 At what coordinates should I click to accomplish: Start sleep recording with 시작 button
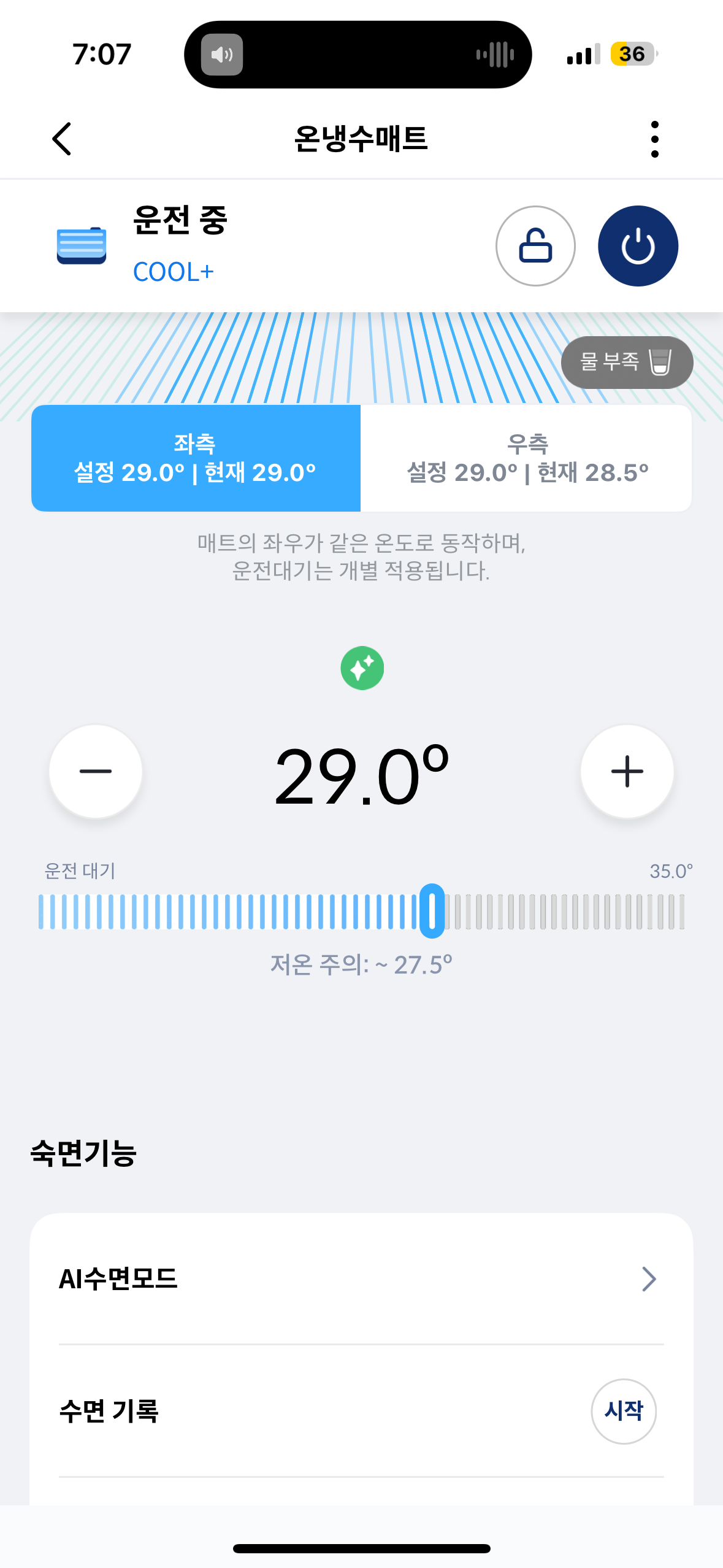(623, 1412)
